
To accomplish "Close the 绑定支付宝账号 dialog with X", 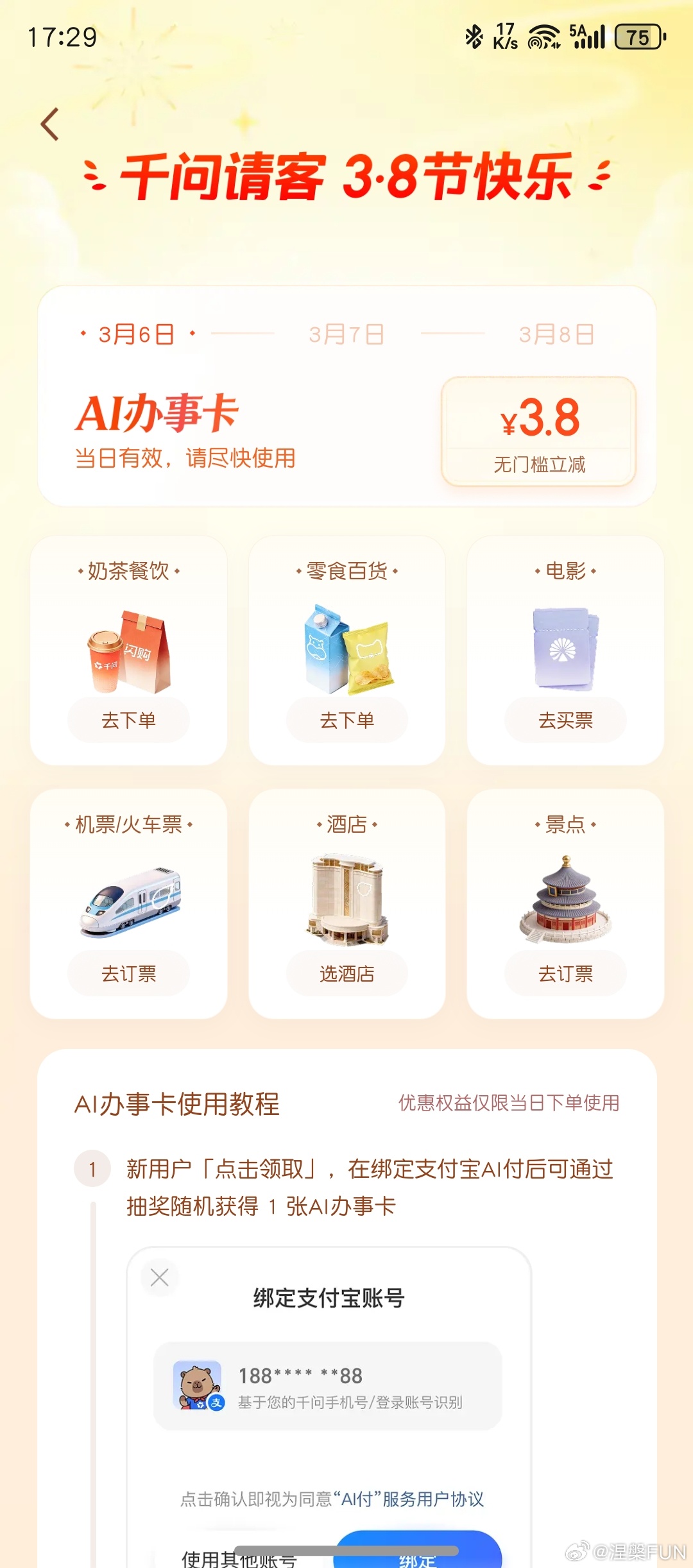I will (x=158, y=1277).
